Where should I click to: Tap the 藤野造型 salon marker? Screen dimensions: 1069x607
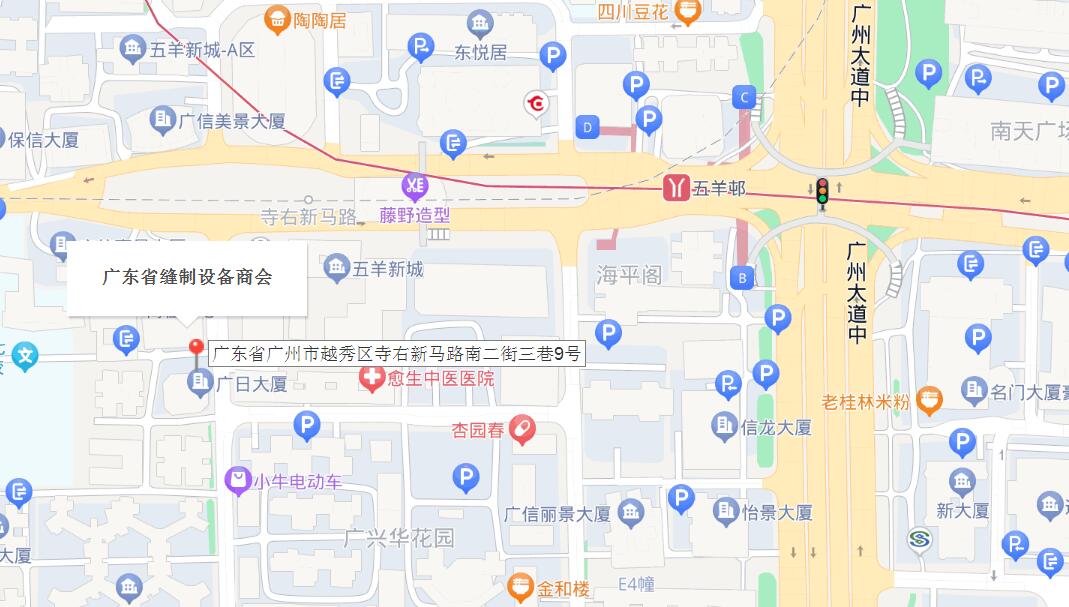[414, 186]
